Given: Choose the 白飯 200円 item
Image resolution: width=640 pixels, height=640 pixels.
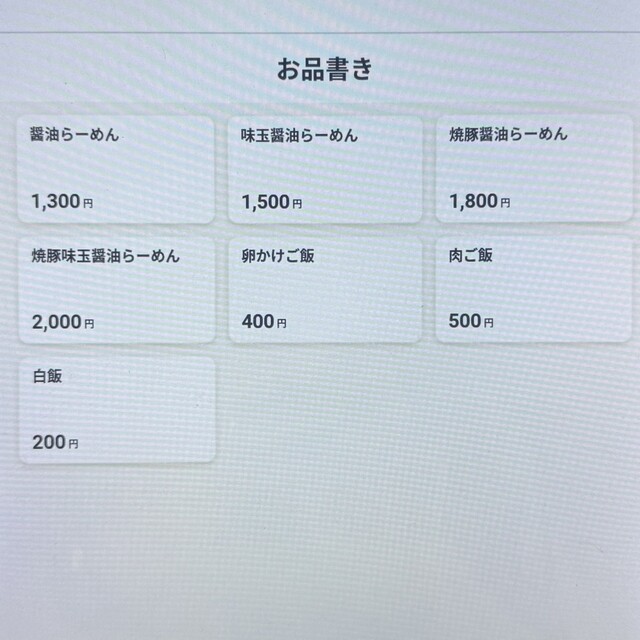Looking at the screenshot, I should pyautogui.click(x=117, y=409).
